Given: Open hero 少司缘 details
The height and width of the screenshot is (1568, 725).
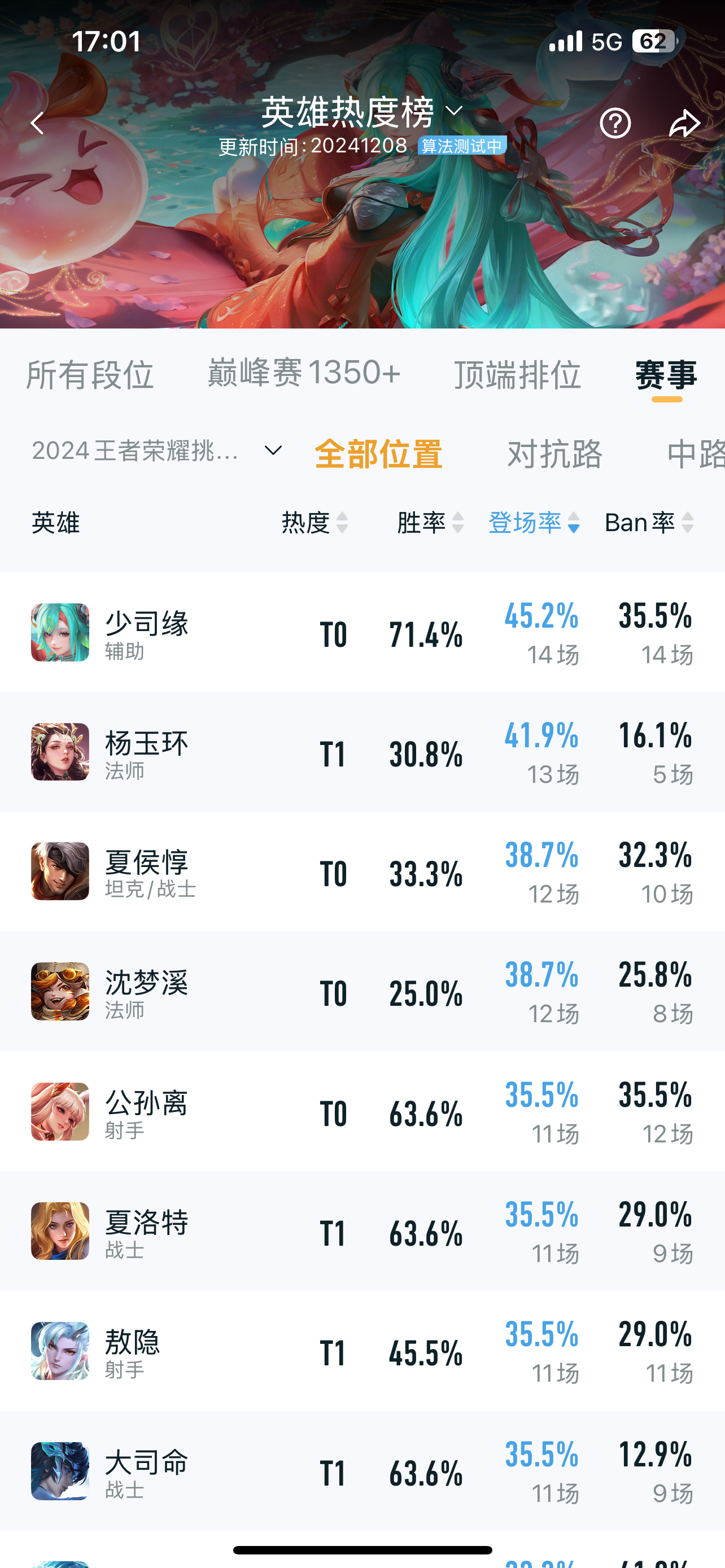Looking at the screenshot, I should (x=362, y=632).
